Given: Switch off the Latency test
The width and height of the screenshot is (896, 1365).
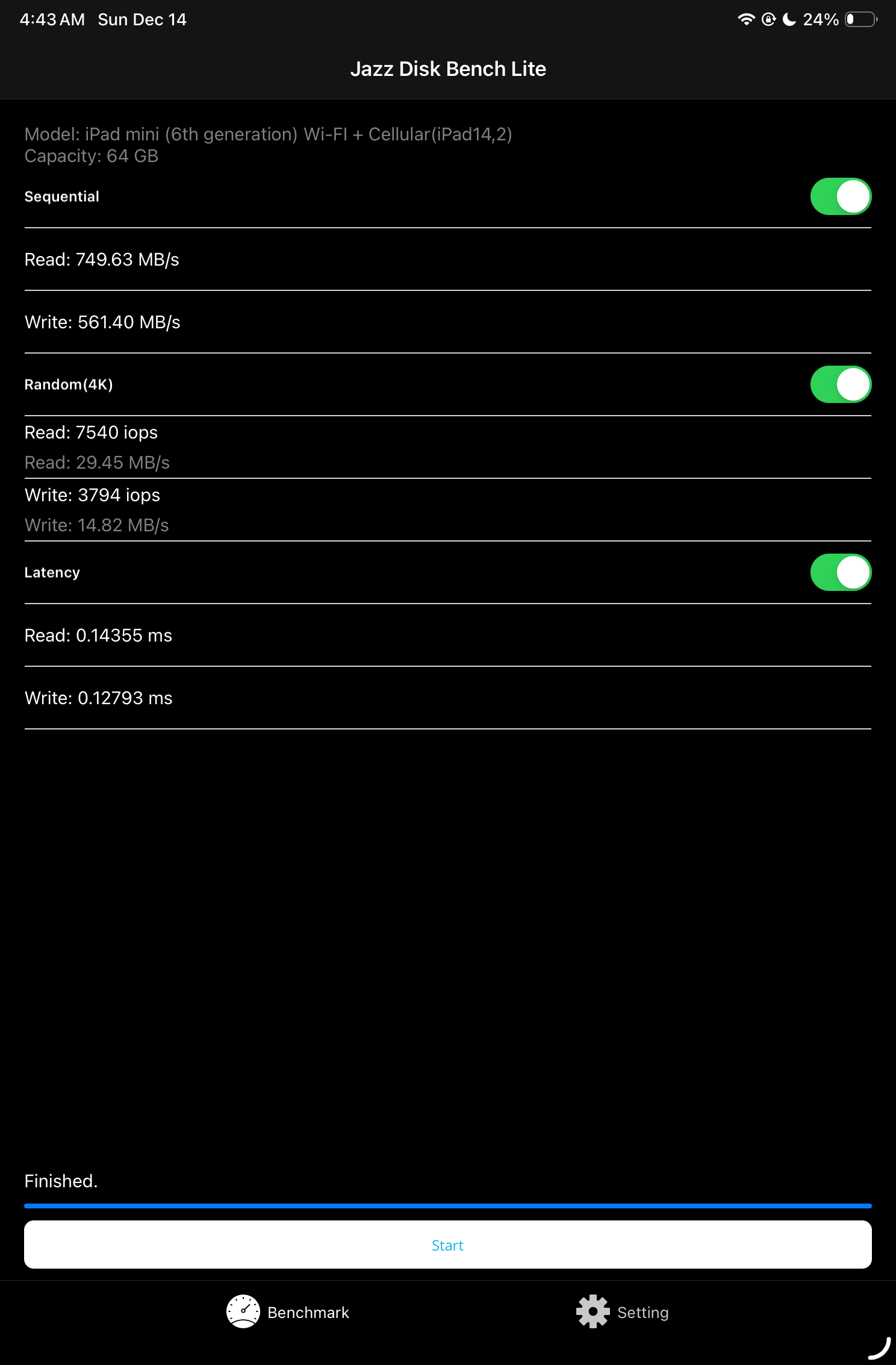Looking at the screenshot, I should (x=840, y=572).
